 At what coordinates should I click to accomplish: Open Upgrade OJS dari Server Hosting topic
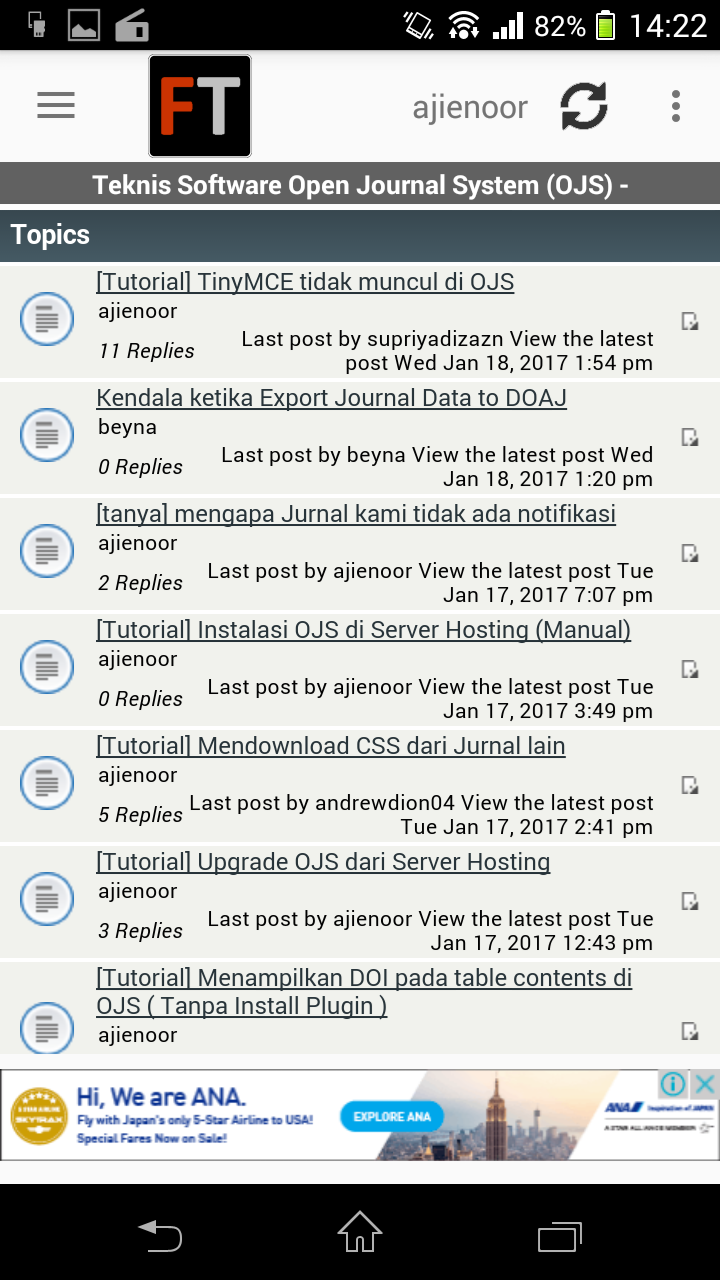pyautogui.click(x=323, y=862)
